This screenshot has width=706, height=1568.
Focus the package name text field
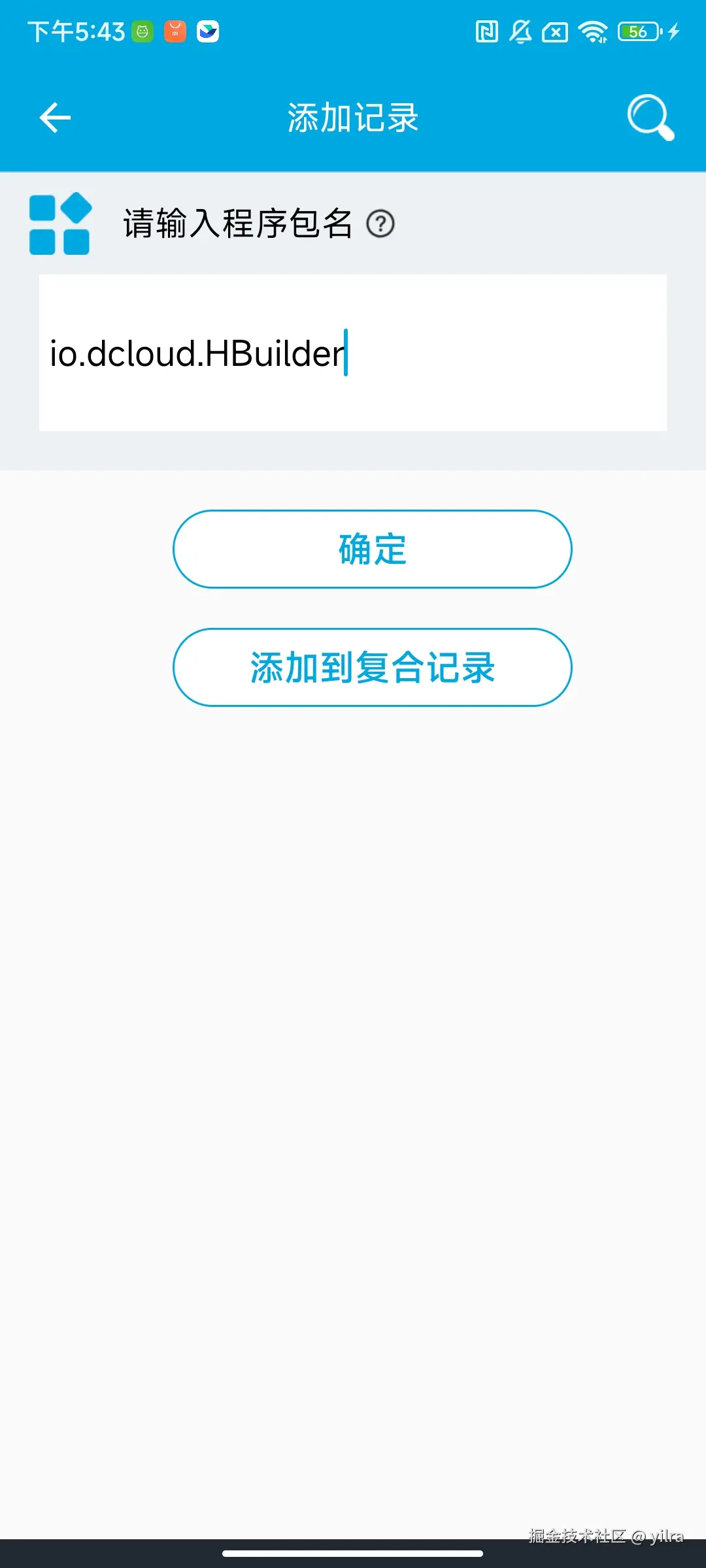pyautogui.click(x=353, y=353)
